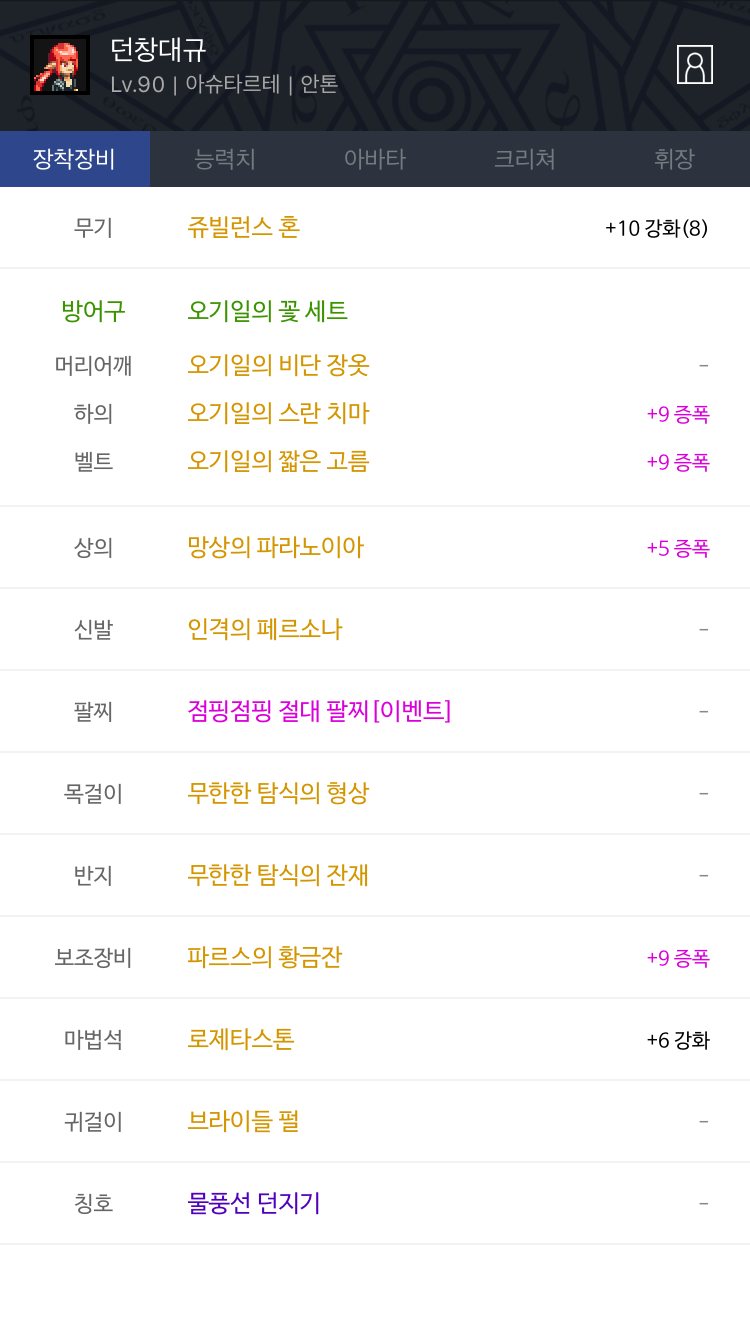Open 로제타스톤 magic stone item
The width and height of the screenshot is (750, 1334).
click(x=241, y=1039)
